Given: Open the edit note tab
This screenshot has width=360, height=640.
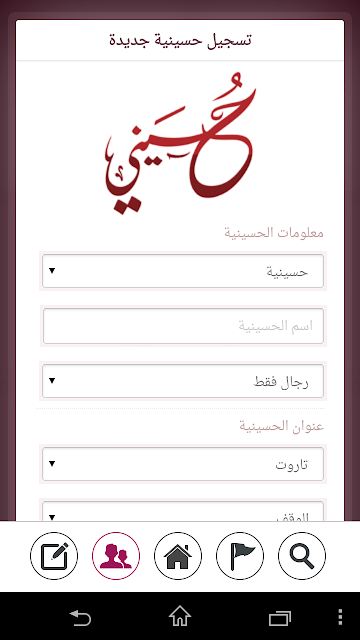Looking at the screenshot, I should tap(54, 556).
